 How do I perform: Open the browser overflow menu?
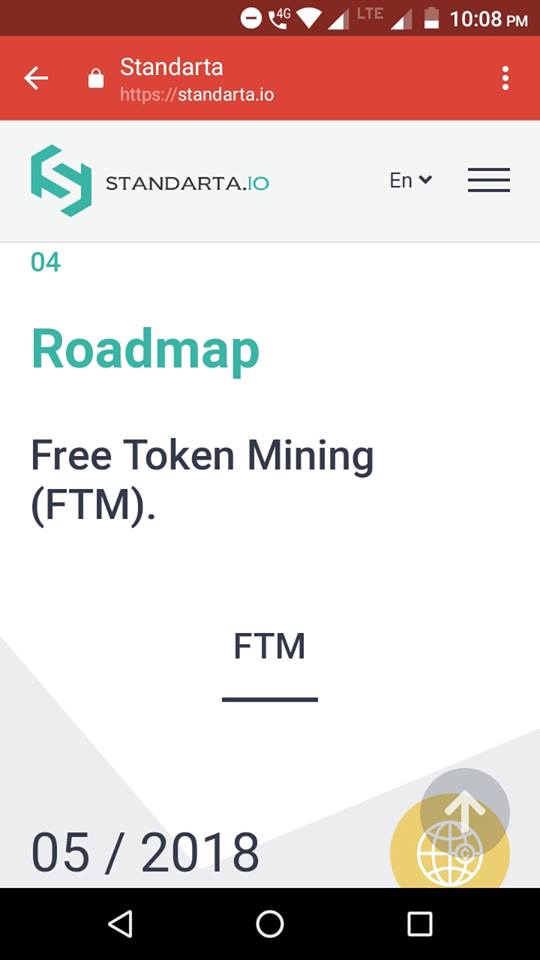(x=505, y=78)
